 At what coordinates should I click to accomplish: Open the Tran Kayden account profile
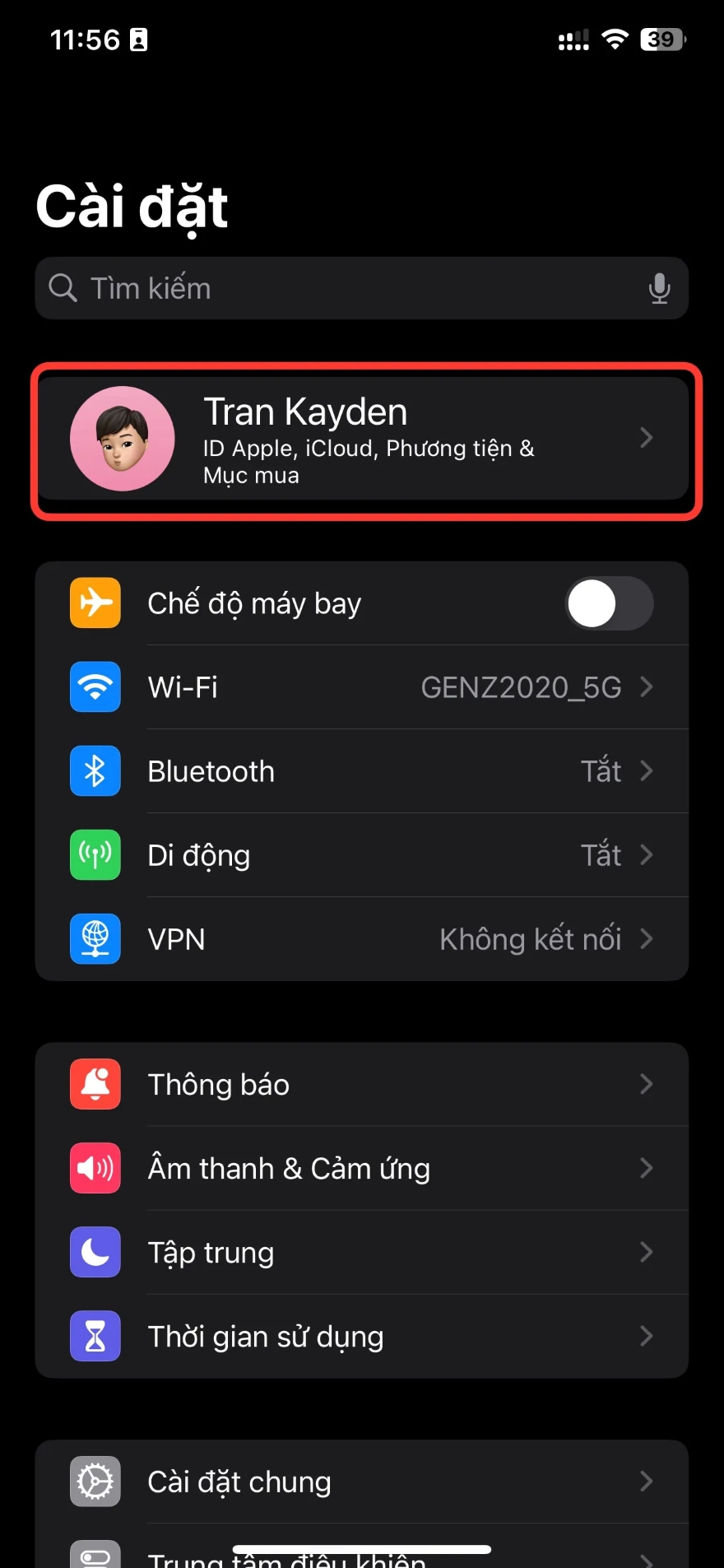pyautogui.click(x=362, y=438)
